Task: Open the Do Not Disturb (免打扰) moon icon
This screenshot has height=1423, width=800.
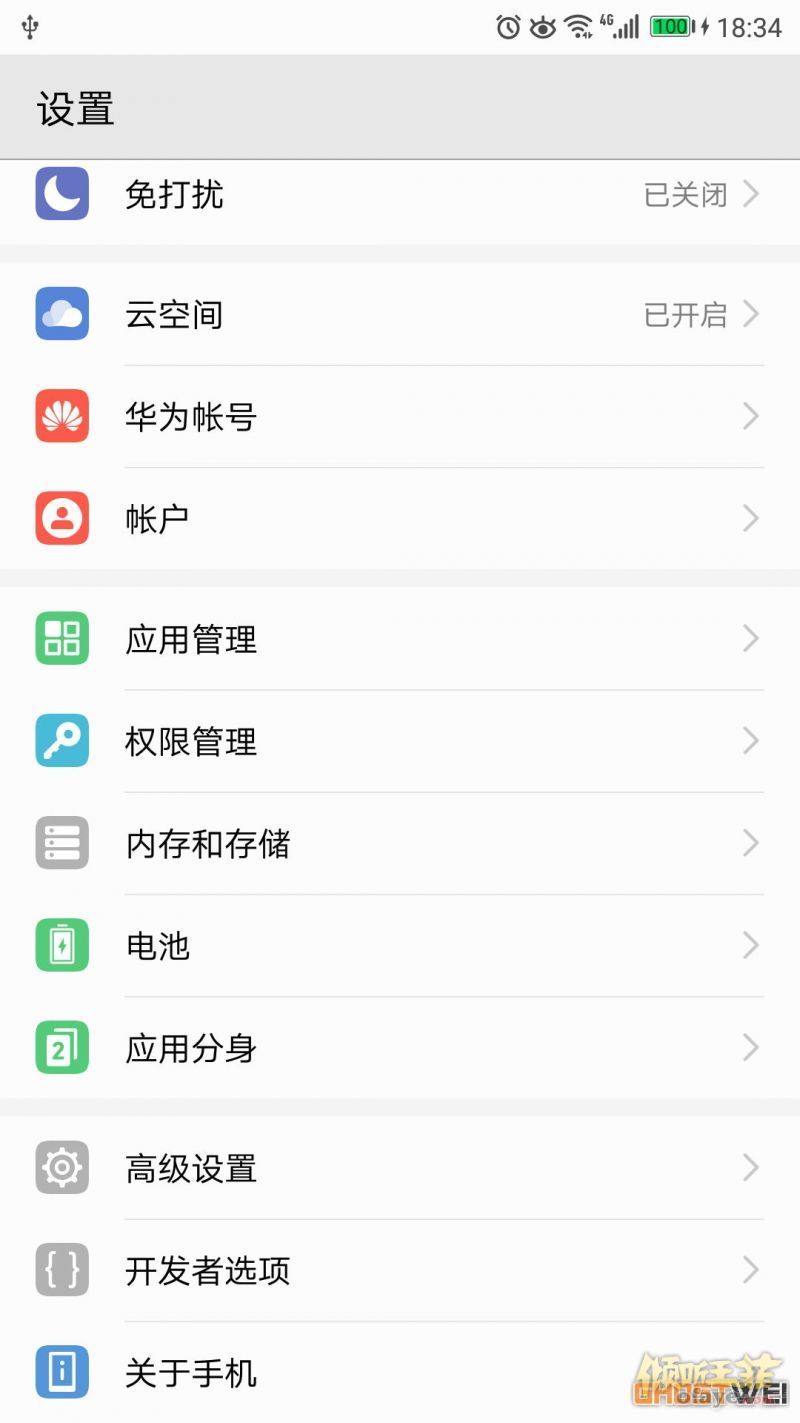Action: pyautogui.click(x=61, y=194)
